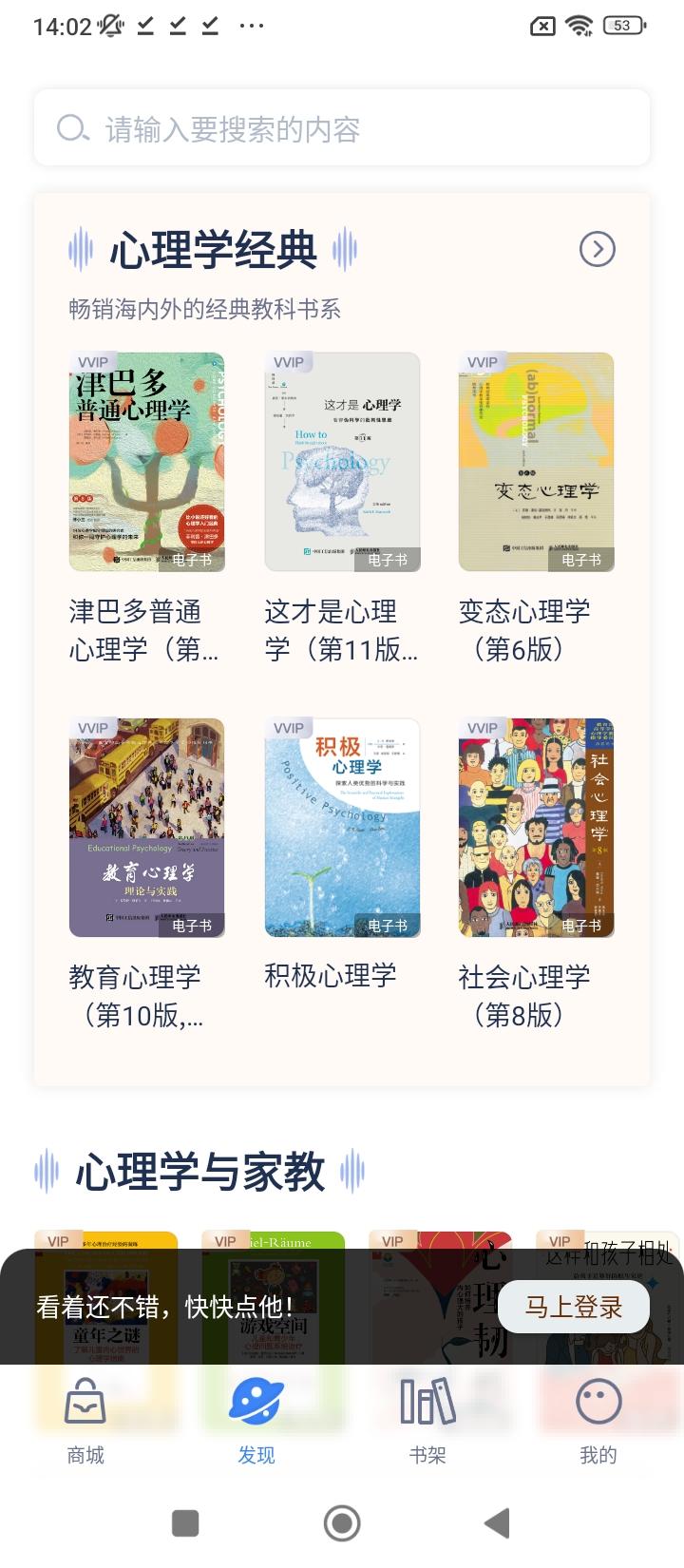
Task: View 变态心理学 (第6版) ebook
Action: click(x=536, y=462)
